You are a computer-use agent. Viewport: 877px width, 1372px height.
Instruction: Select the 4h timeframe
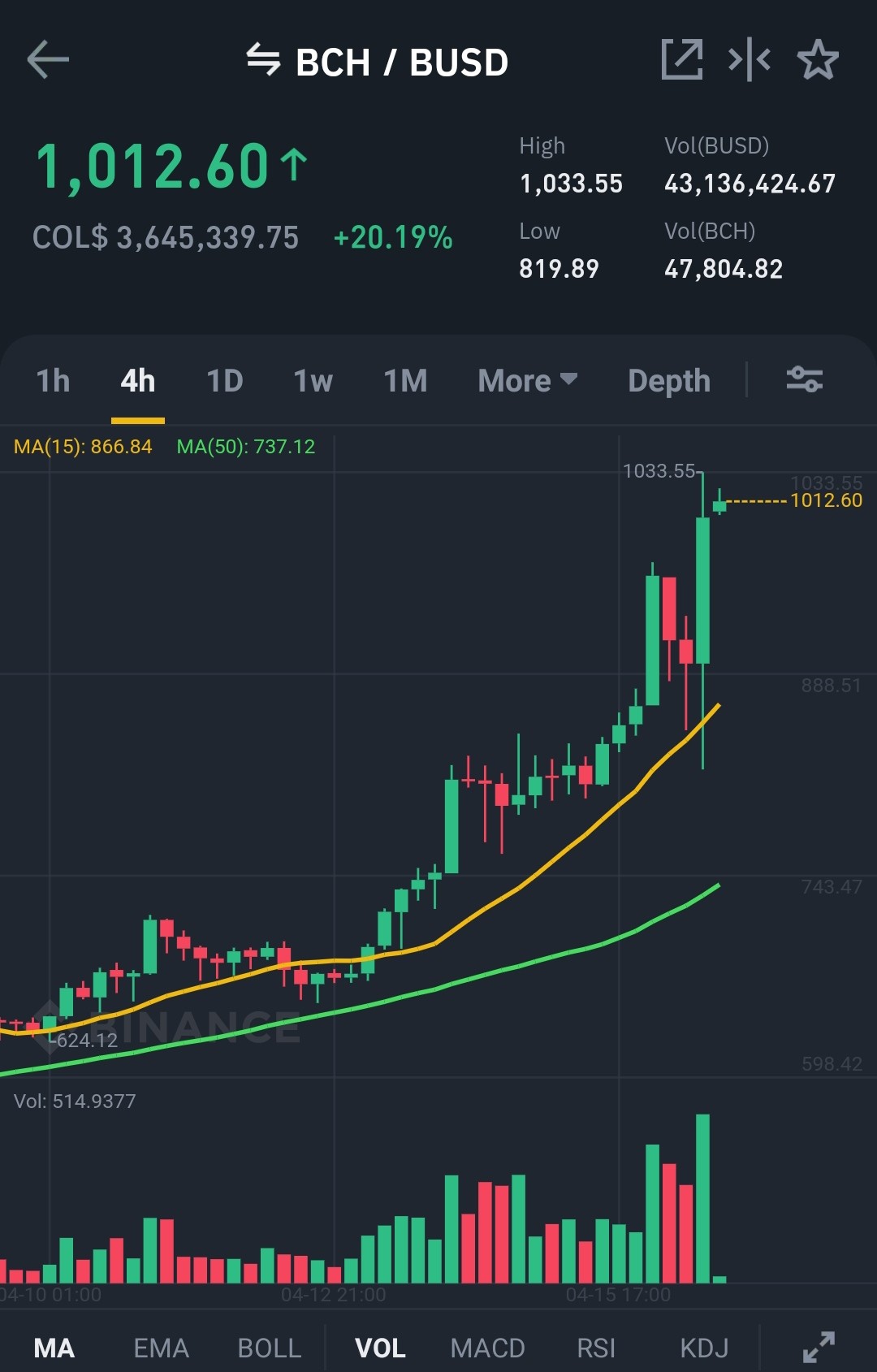click(x=138, y=380)
